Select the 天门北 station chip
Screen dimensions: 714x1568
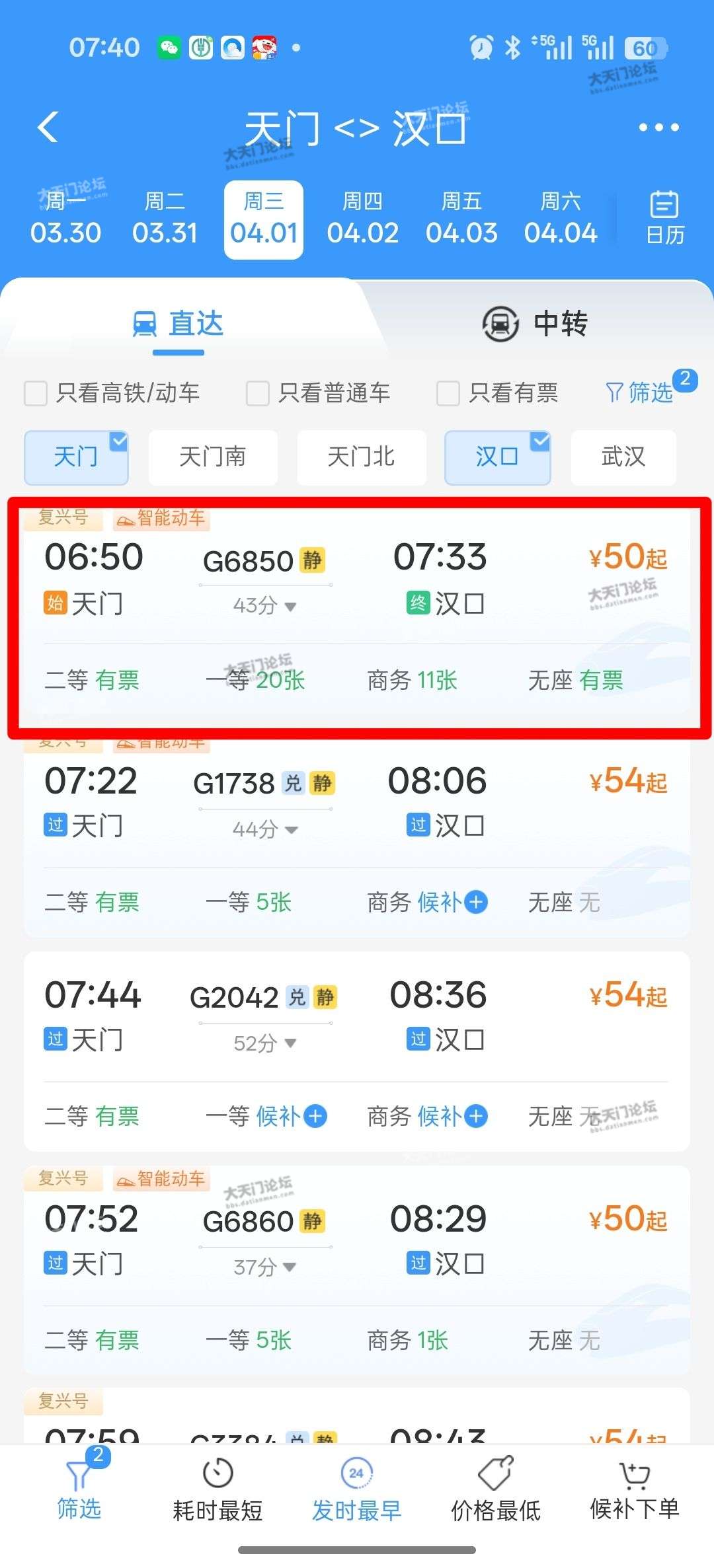(361, 457)
